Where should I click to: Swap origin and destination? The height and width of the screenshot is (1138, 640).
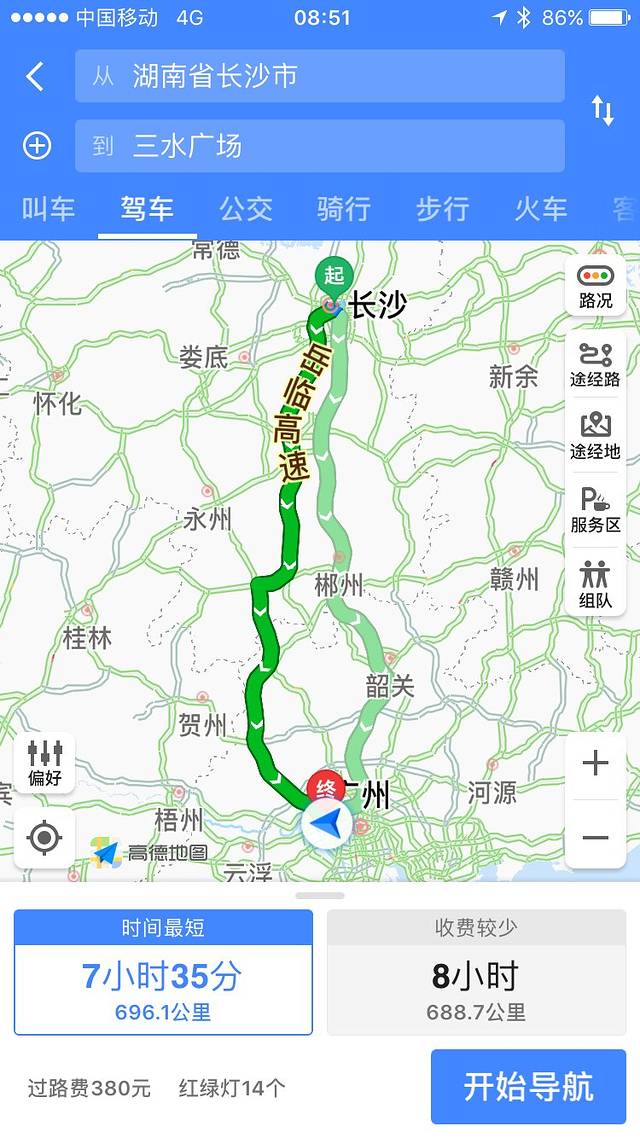[602, 110]
